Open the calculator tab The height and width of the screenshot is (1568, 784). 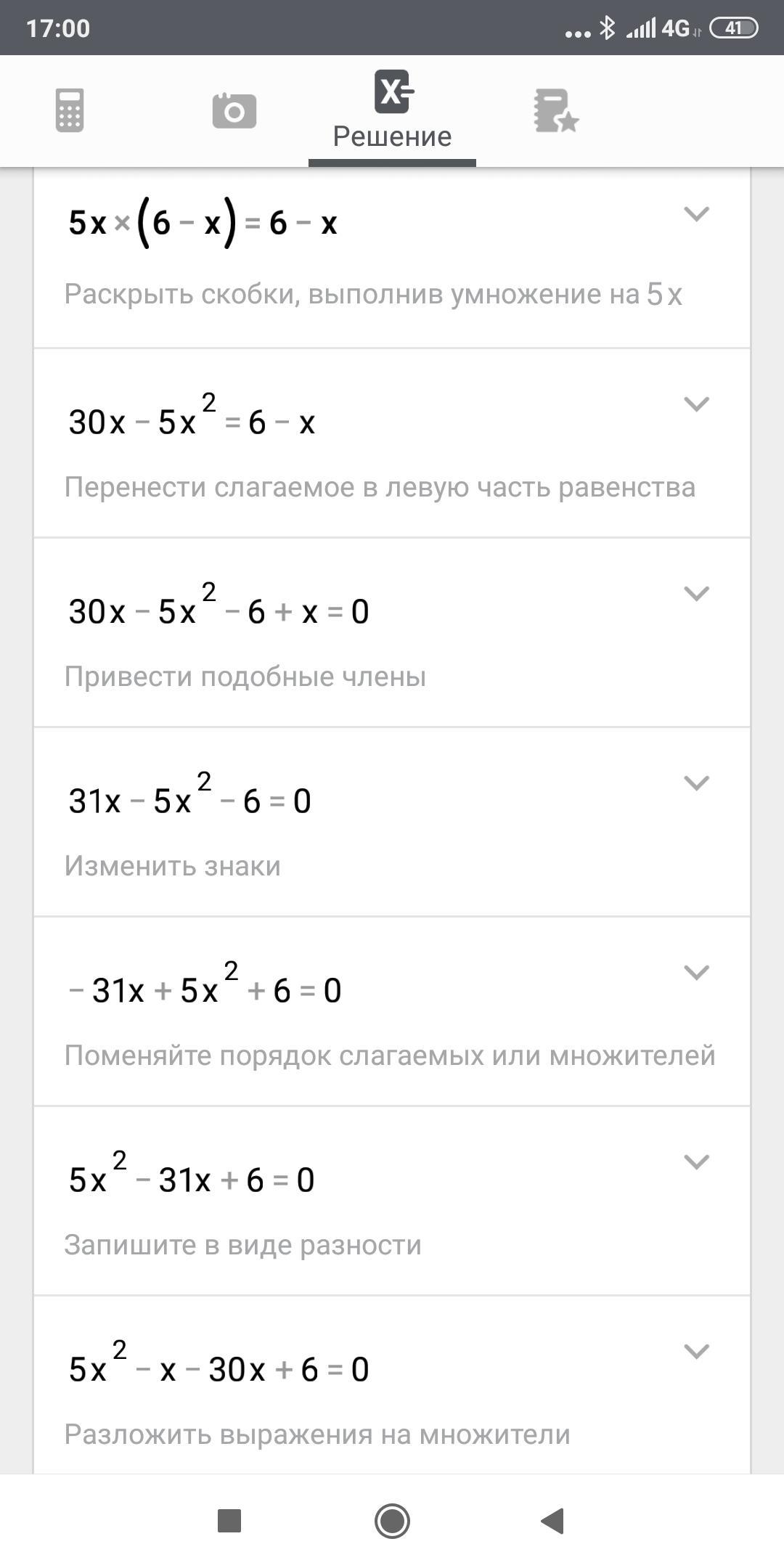tap(70, 110)
